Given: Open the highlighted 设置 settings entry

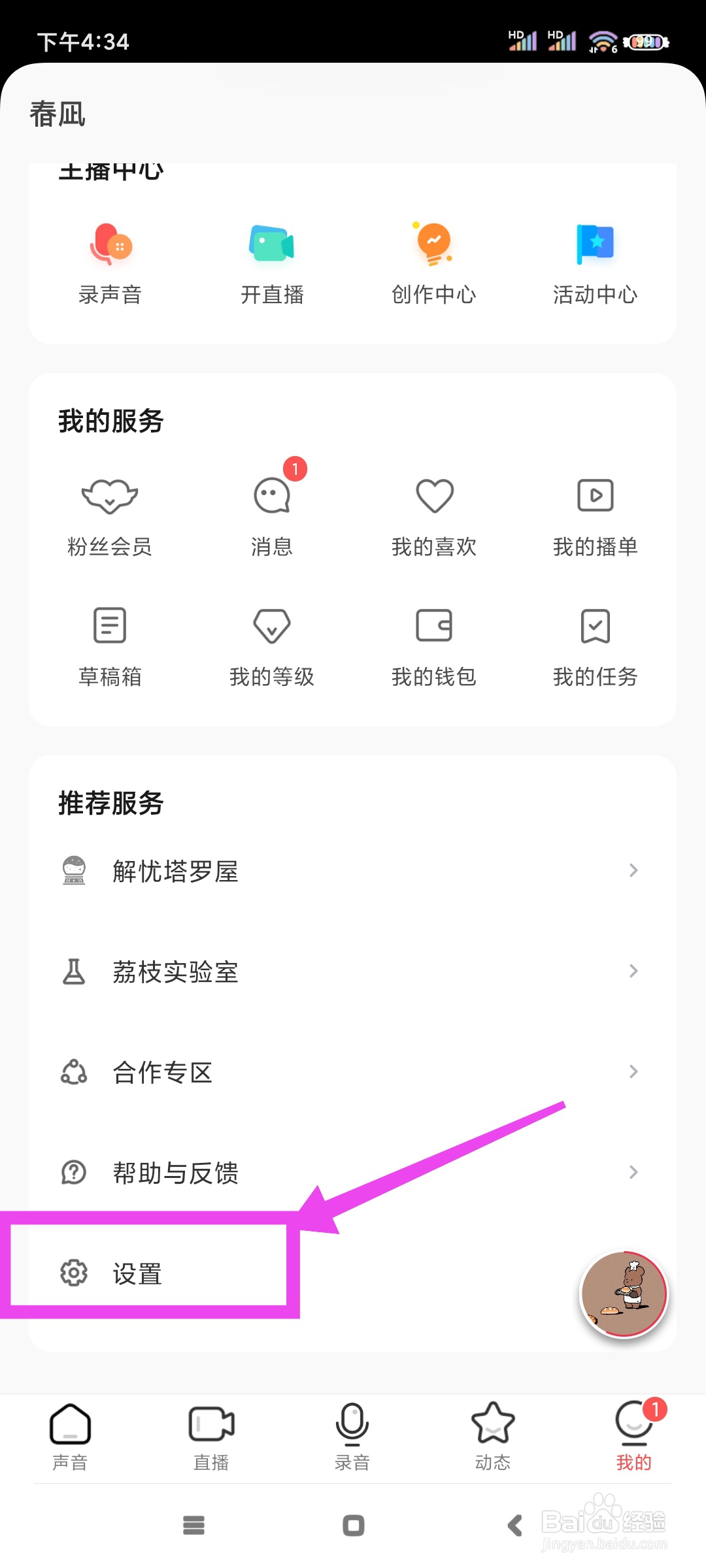Looking at the screenshot, I should (137, 1273).
